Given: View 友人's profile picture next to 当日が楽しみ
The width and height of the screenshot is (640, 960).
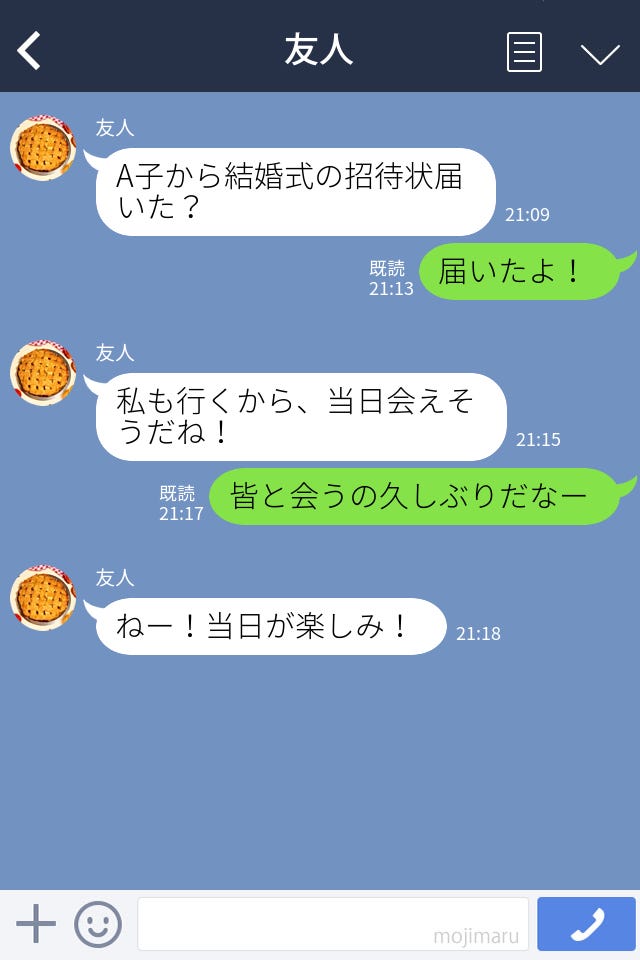Looking at the screenshot, I should (x=43, y=598).
